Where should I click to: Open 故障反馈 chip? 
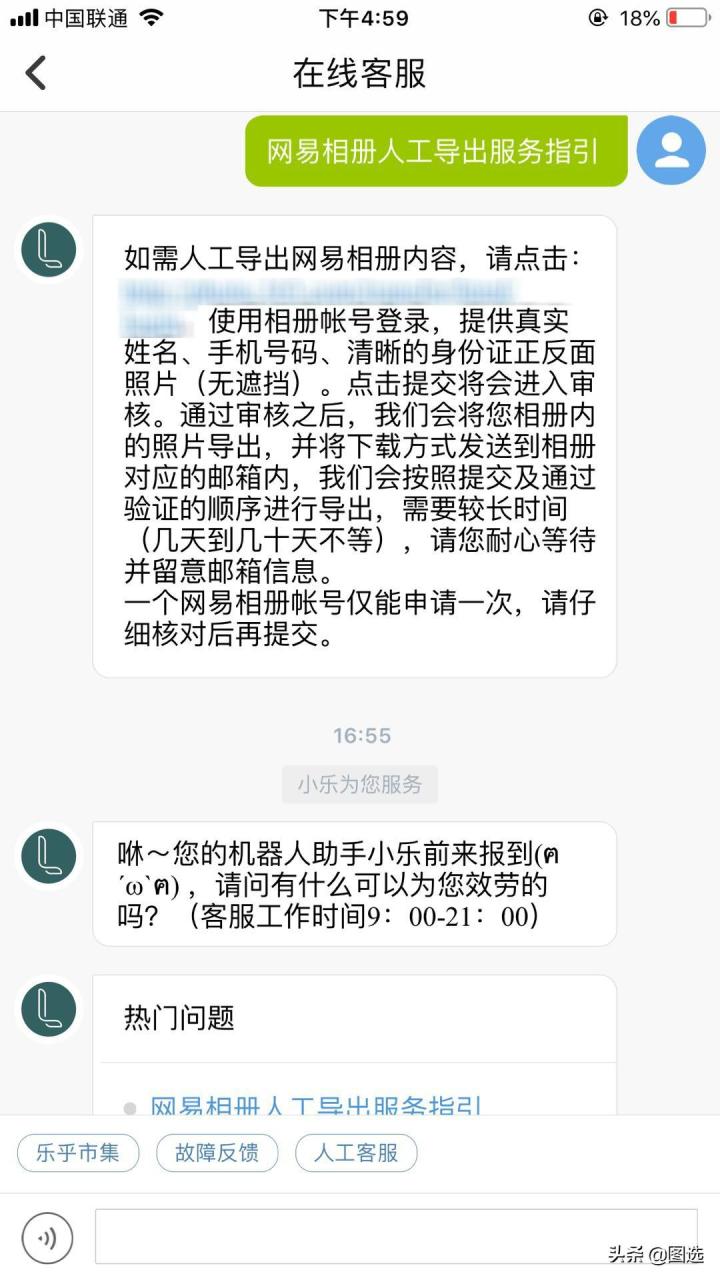point(217,1153)
